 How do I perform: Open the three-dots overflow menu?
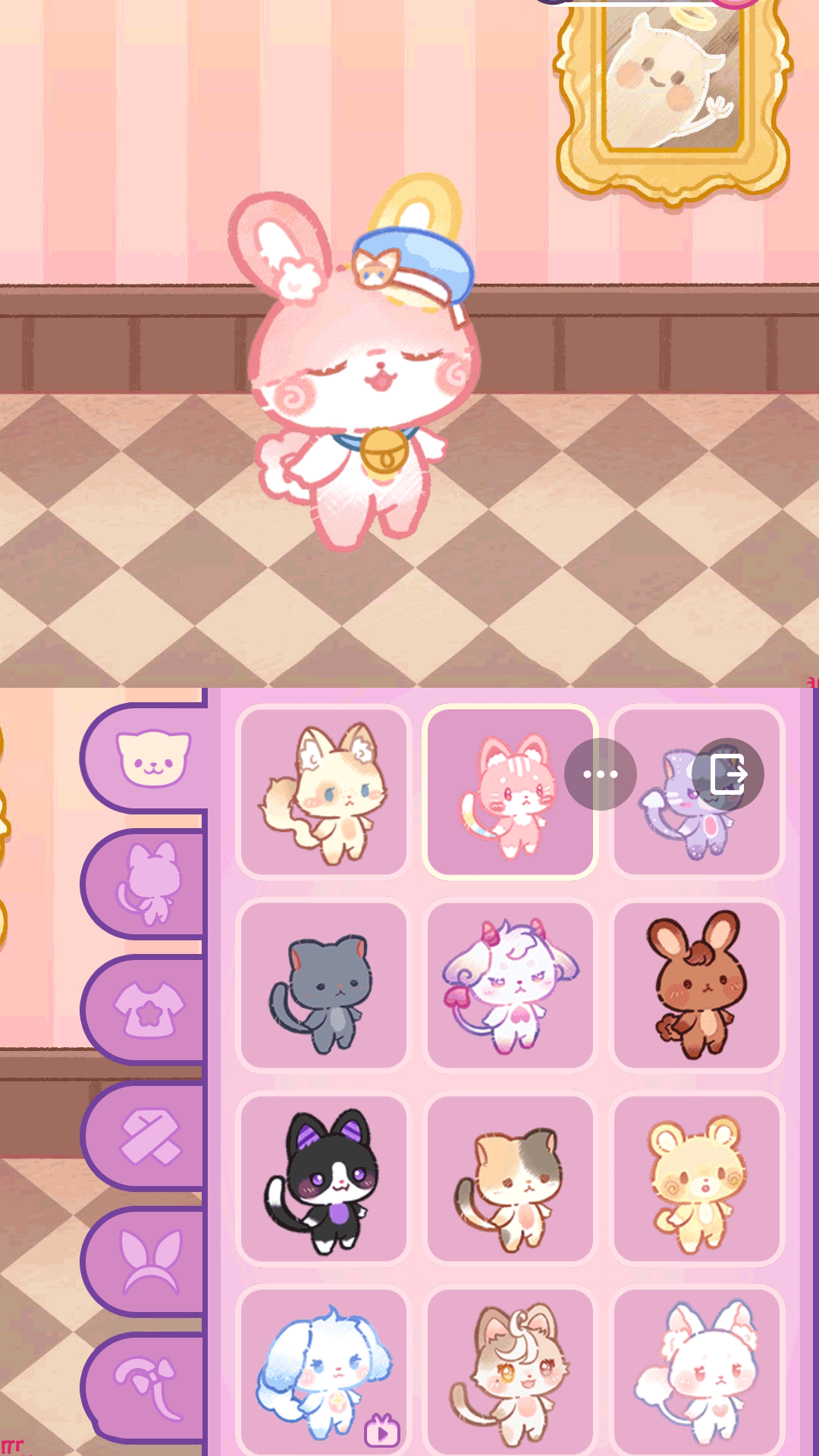(x=600, y=774)
